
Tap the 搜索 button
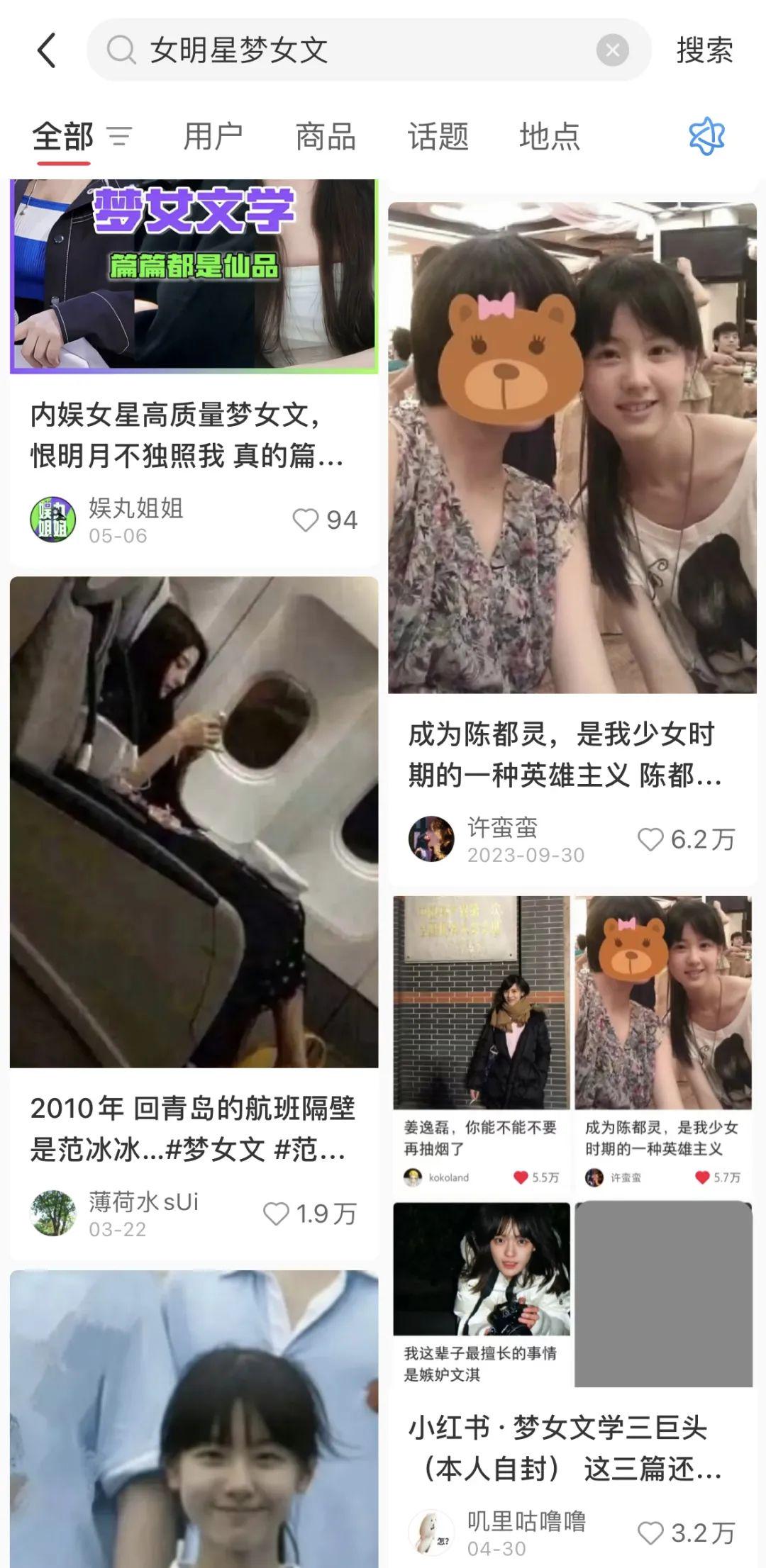coord(704,50)
